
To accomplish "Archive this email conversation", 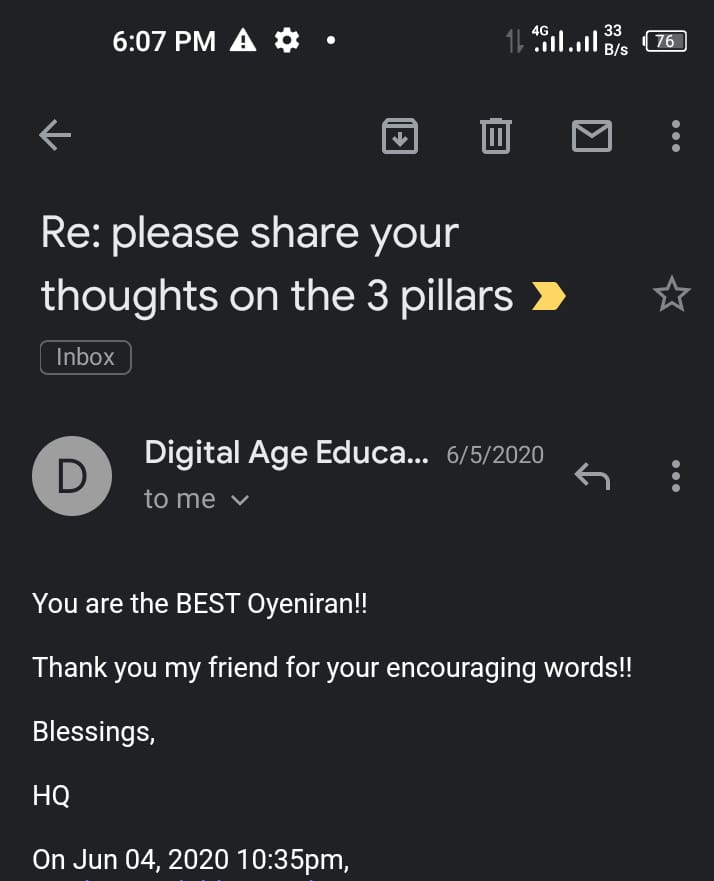I will coord(400,136).
